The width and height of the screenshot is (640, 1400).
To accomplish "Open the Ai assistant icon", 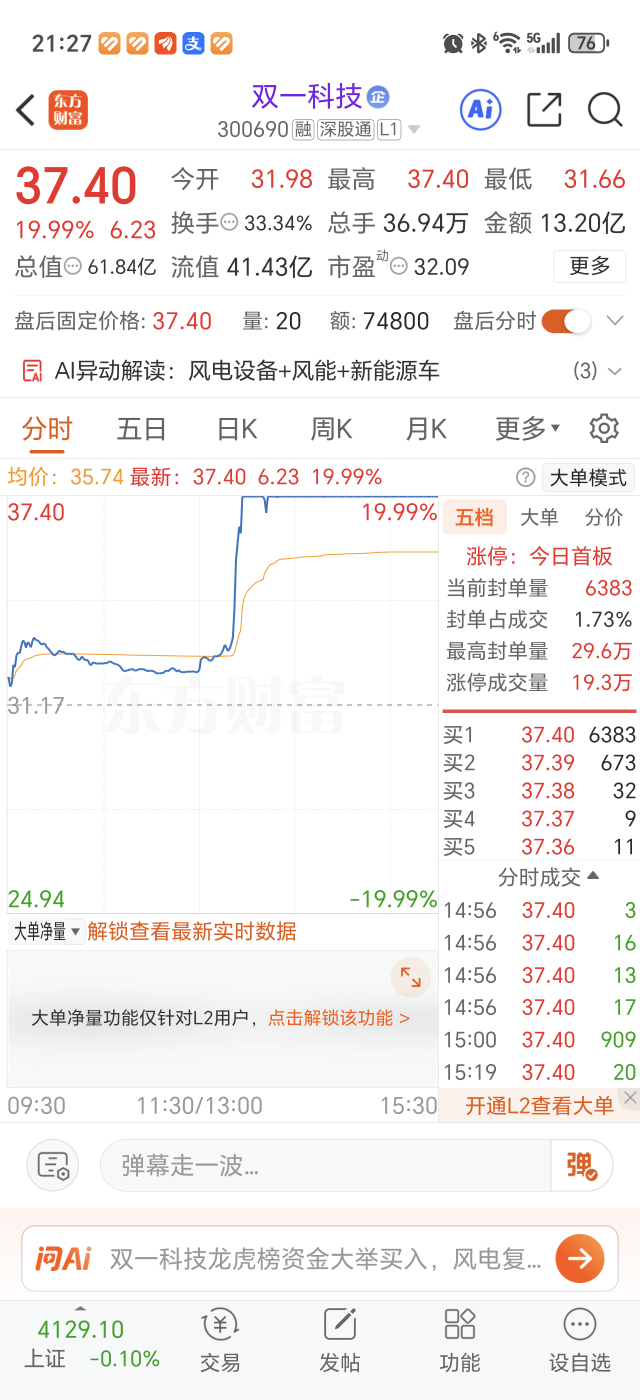I will (x=480, y=109).
